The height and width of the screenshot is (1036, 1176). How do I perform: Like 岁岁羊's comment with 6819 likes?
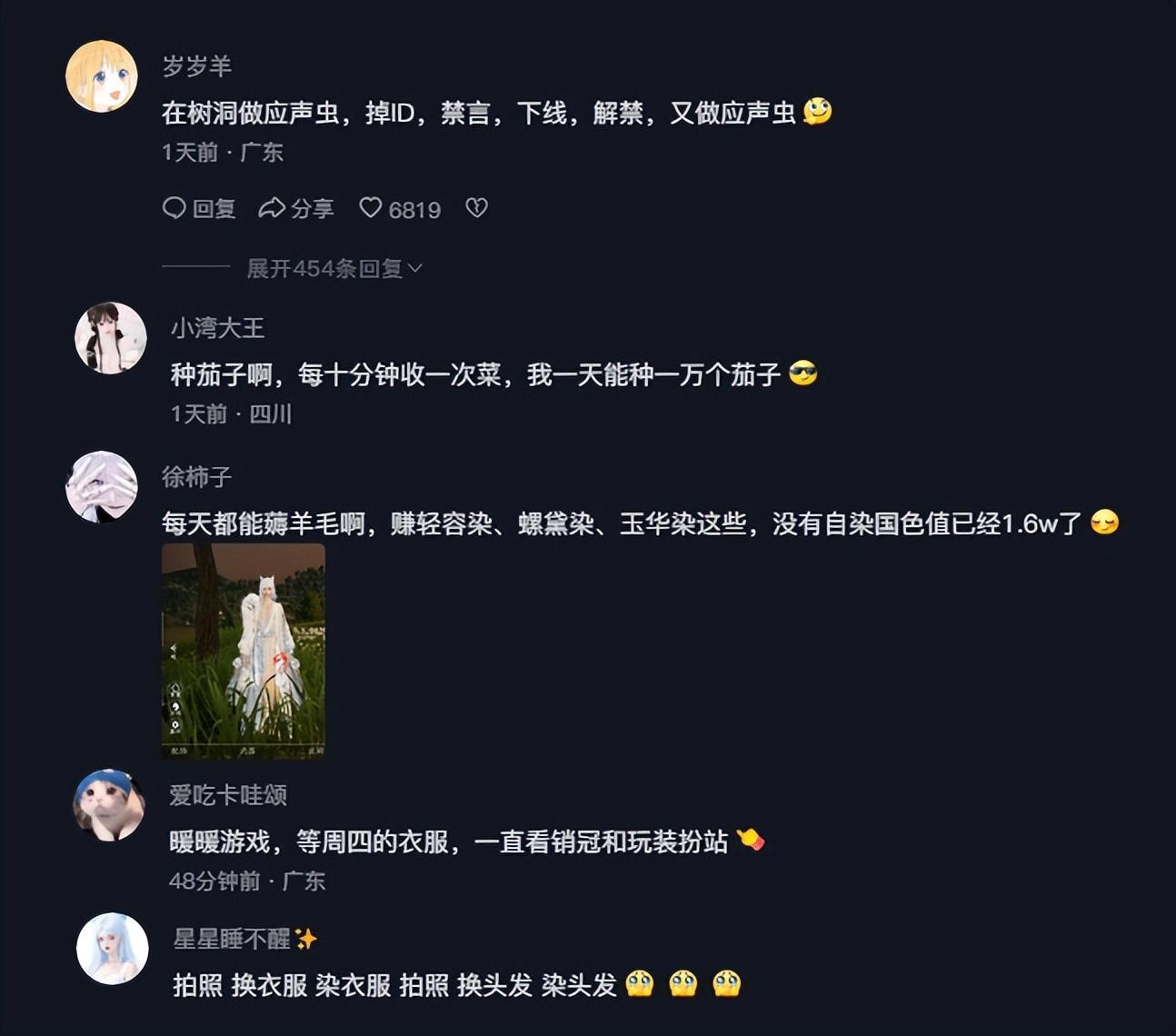click(372, 208)
